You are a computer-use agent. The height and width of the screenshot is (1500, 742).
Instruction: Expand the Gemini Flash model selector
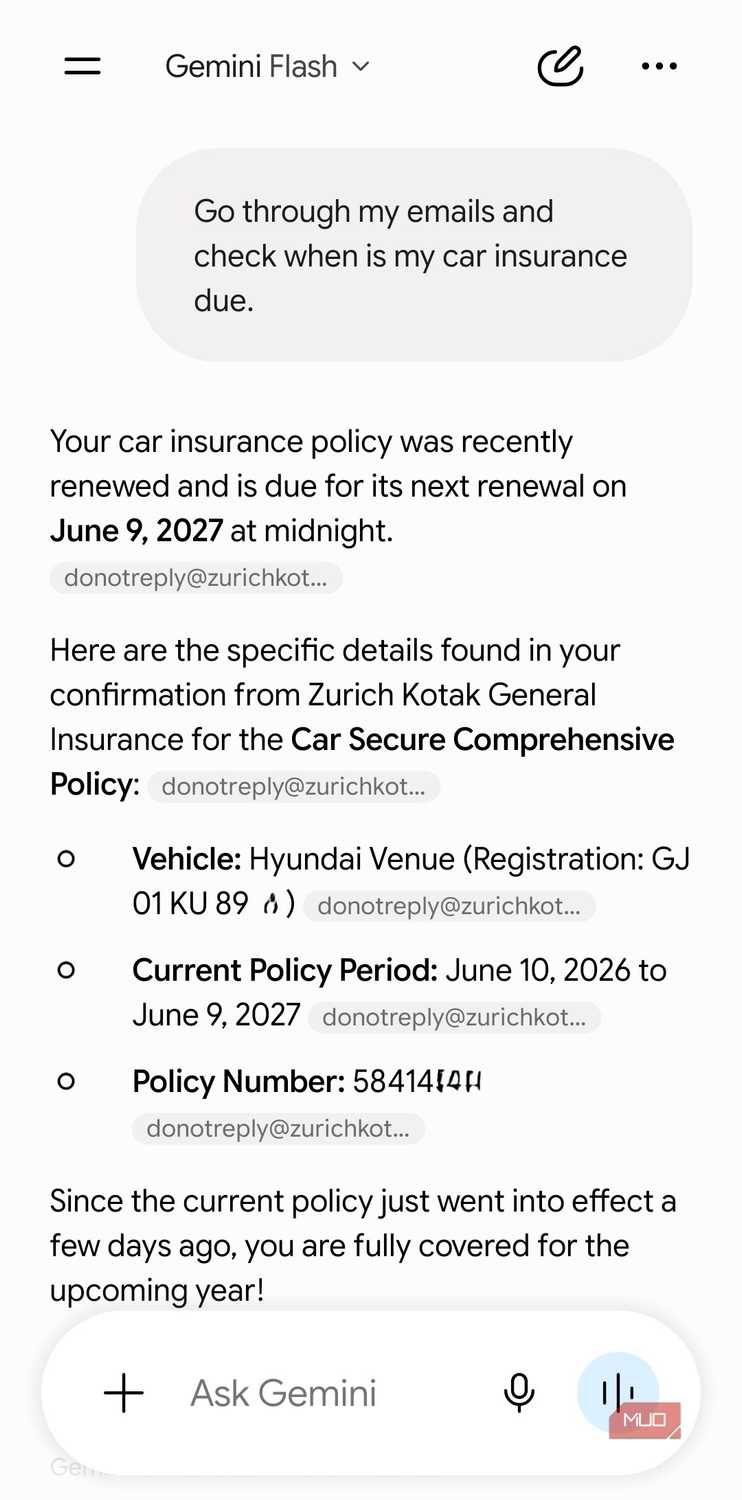click(267, 67)
